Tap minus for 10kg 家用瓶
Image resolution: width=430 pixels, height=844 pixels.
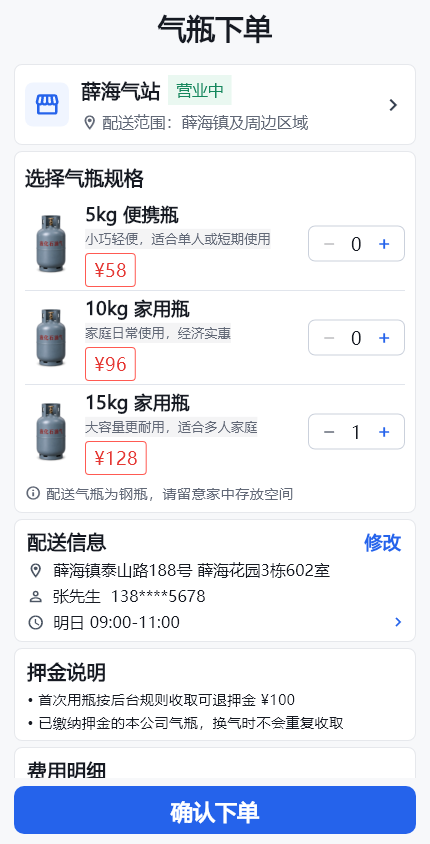tap(329, 337)
